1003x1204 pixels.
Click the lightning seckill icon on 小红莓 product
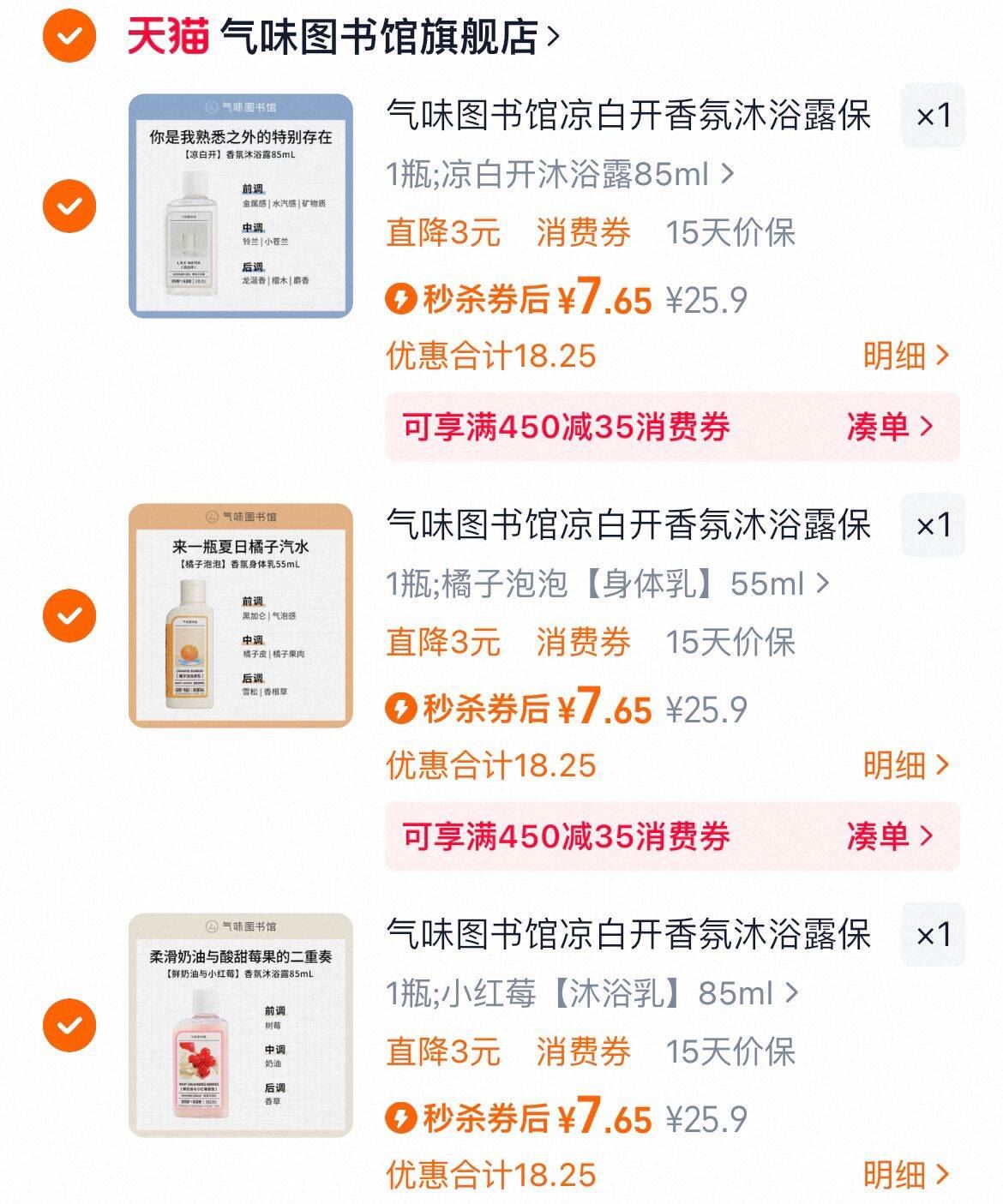(x=402, y=1117)
